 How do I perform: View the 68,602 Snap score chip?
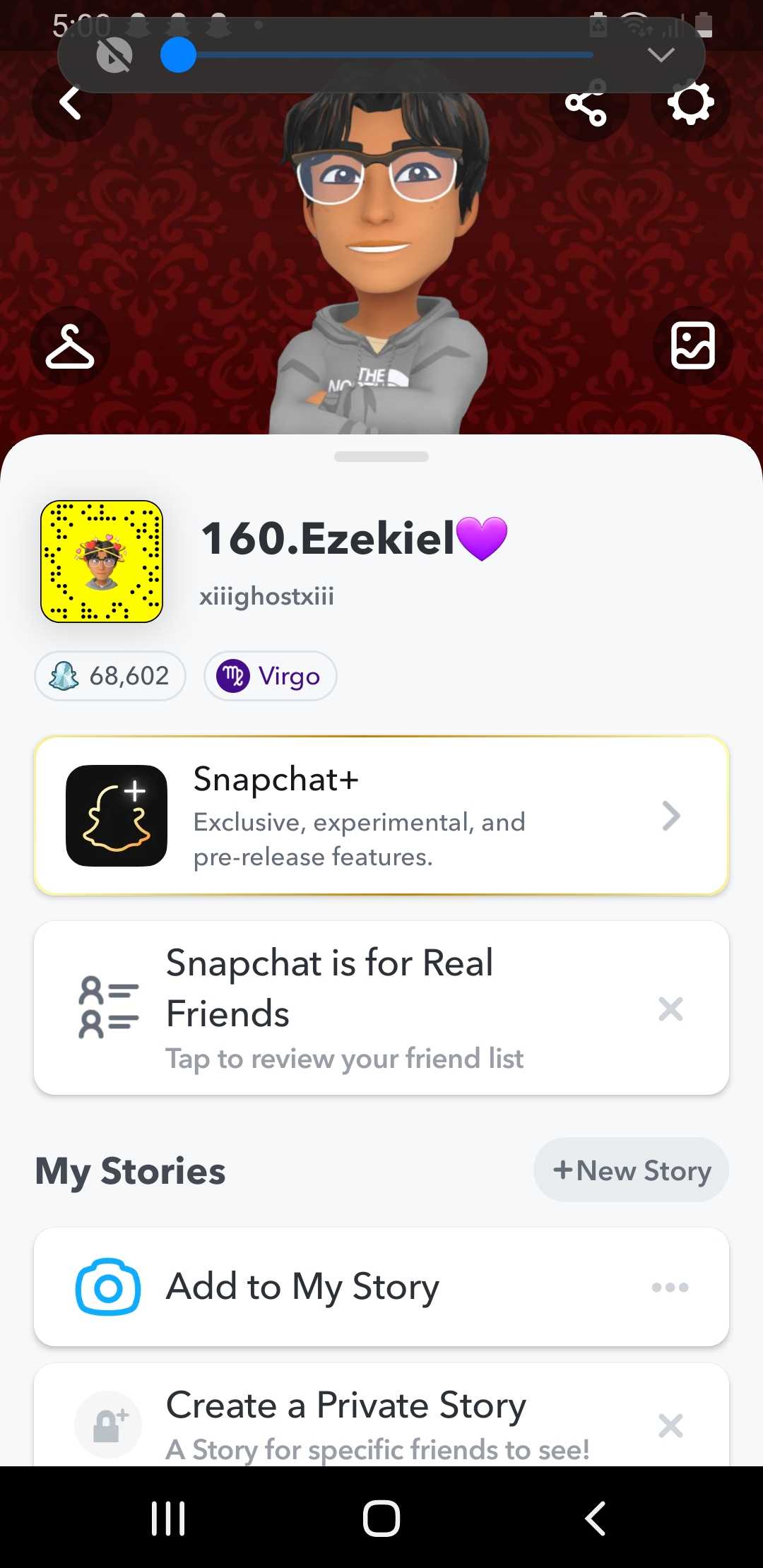click(110, 676)
